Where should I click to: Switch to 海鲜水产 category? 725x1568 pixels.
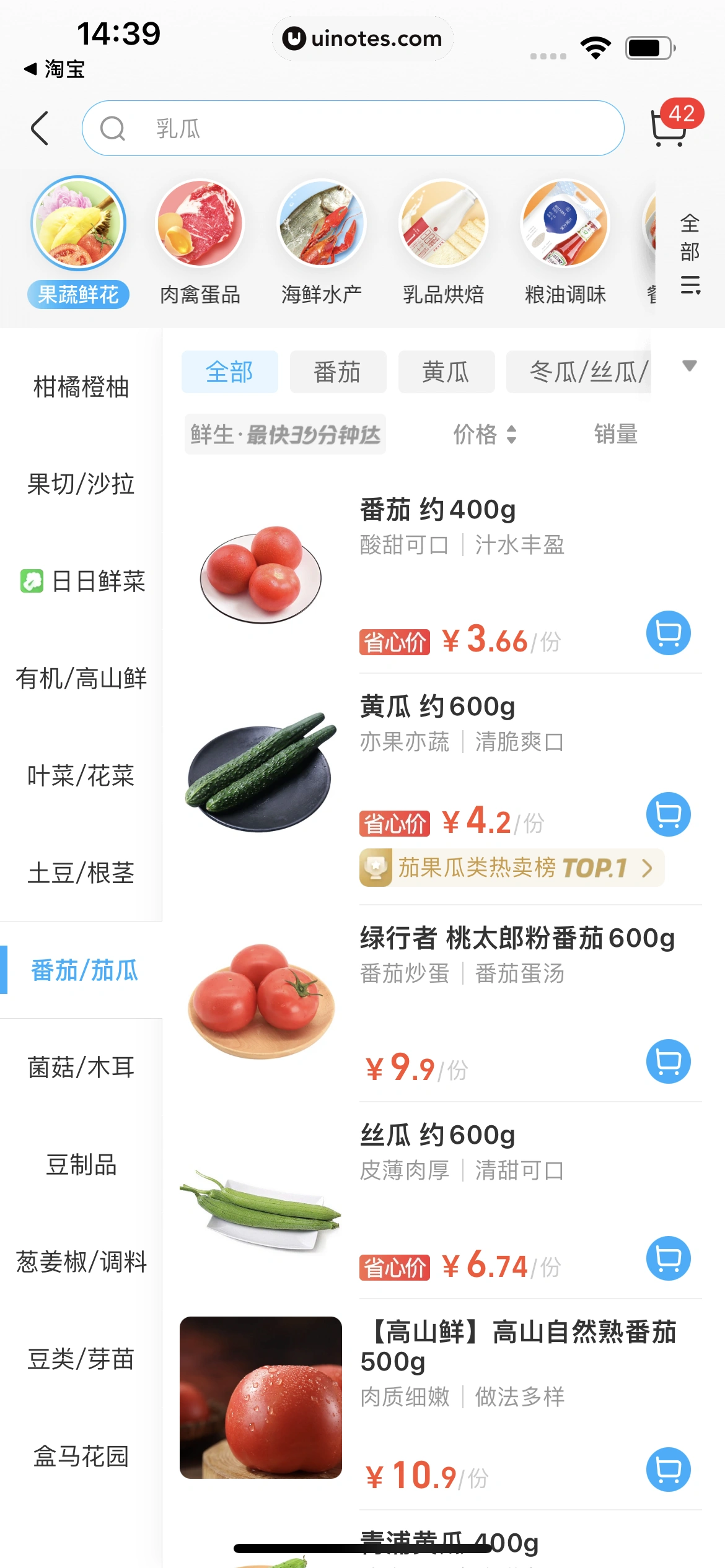[x=322, y=243]
